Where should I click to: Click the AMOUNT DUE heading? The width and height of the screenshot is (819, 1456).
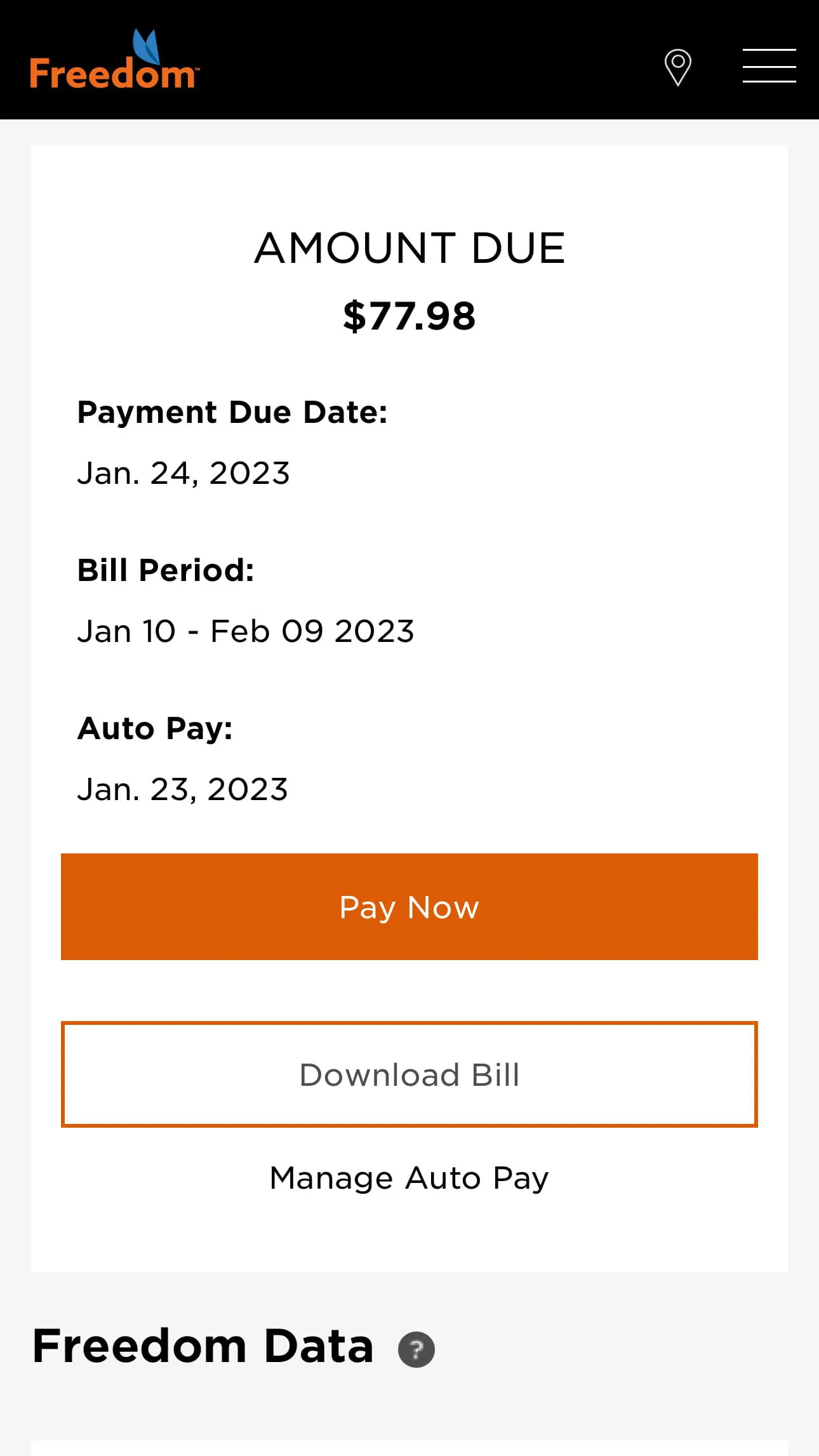click(x=409, y=248)
